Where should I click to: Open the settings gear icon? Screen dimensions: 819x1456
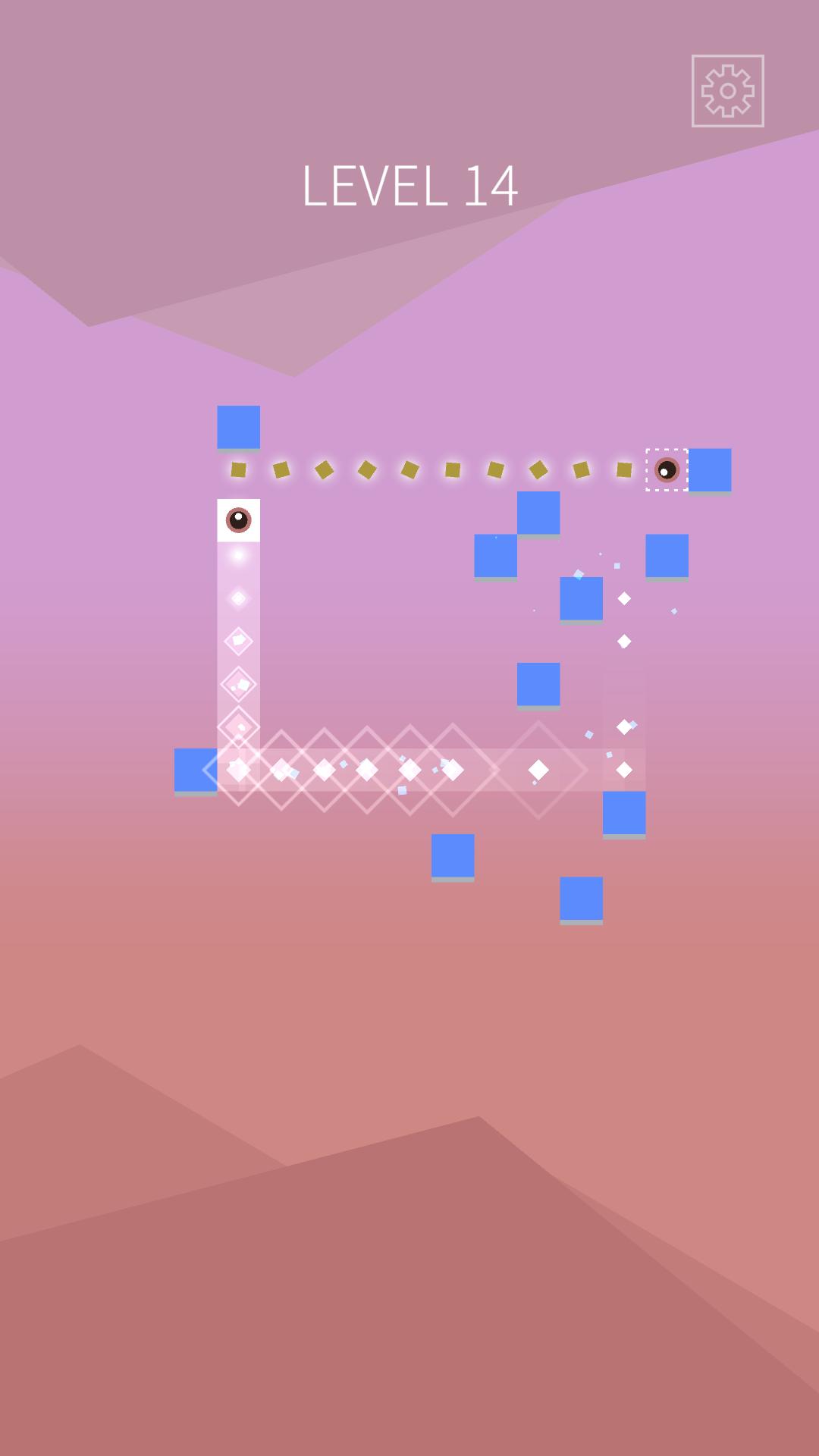pos(727,91)
